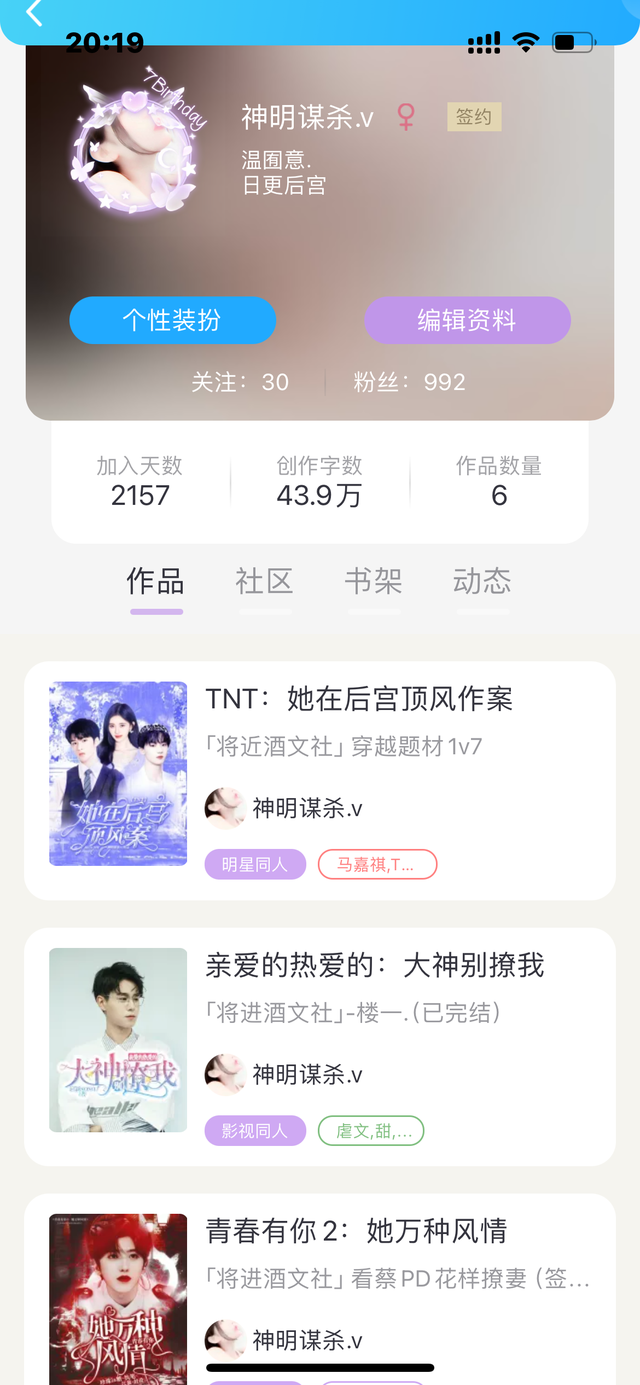Select the 影视同人 category chip
Image resolution: width=640 pixels, height=1385 pixels.
[x=255, y=1131]
